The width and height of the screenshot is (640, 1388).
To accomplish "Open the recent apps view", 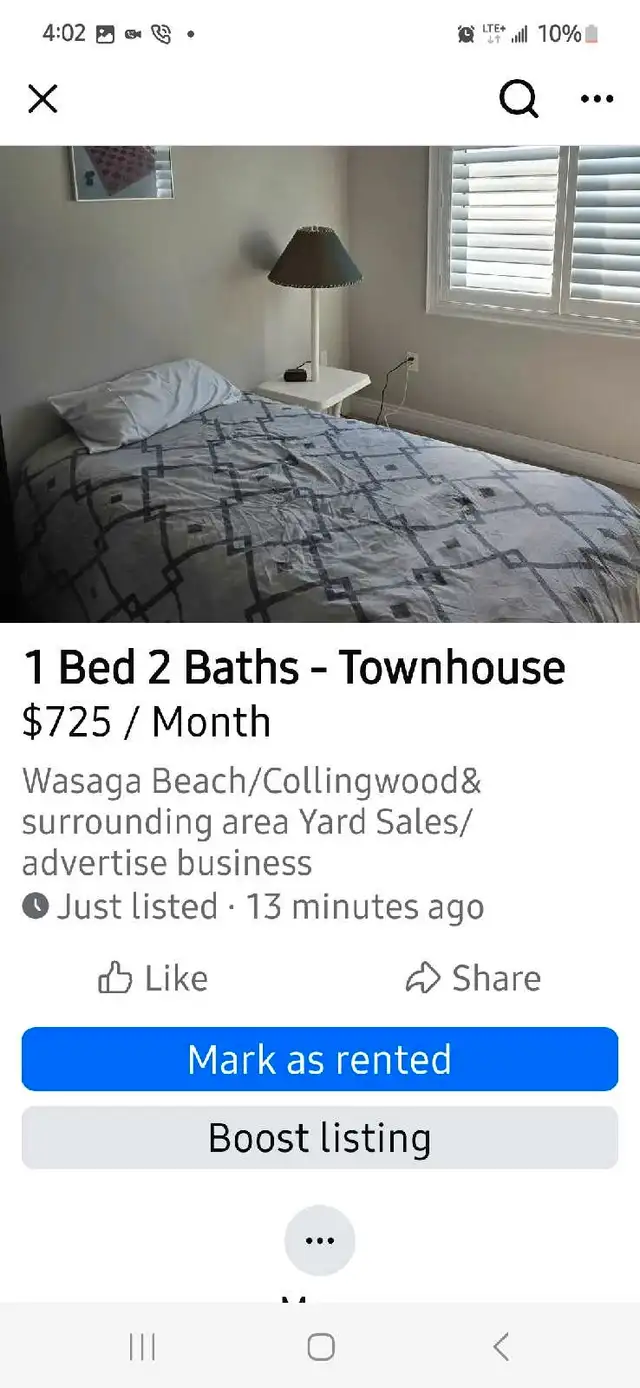I will [x=142, y=1347].
